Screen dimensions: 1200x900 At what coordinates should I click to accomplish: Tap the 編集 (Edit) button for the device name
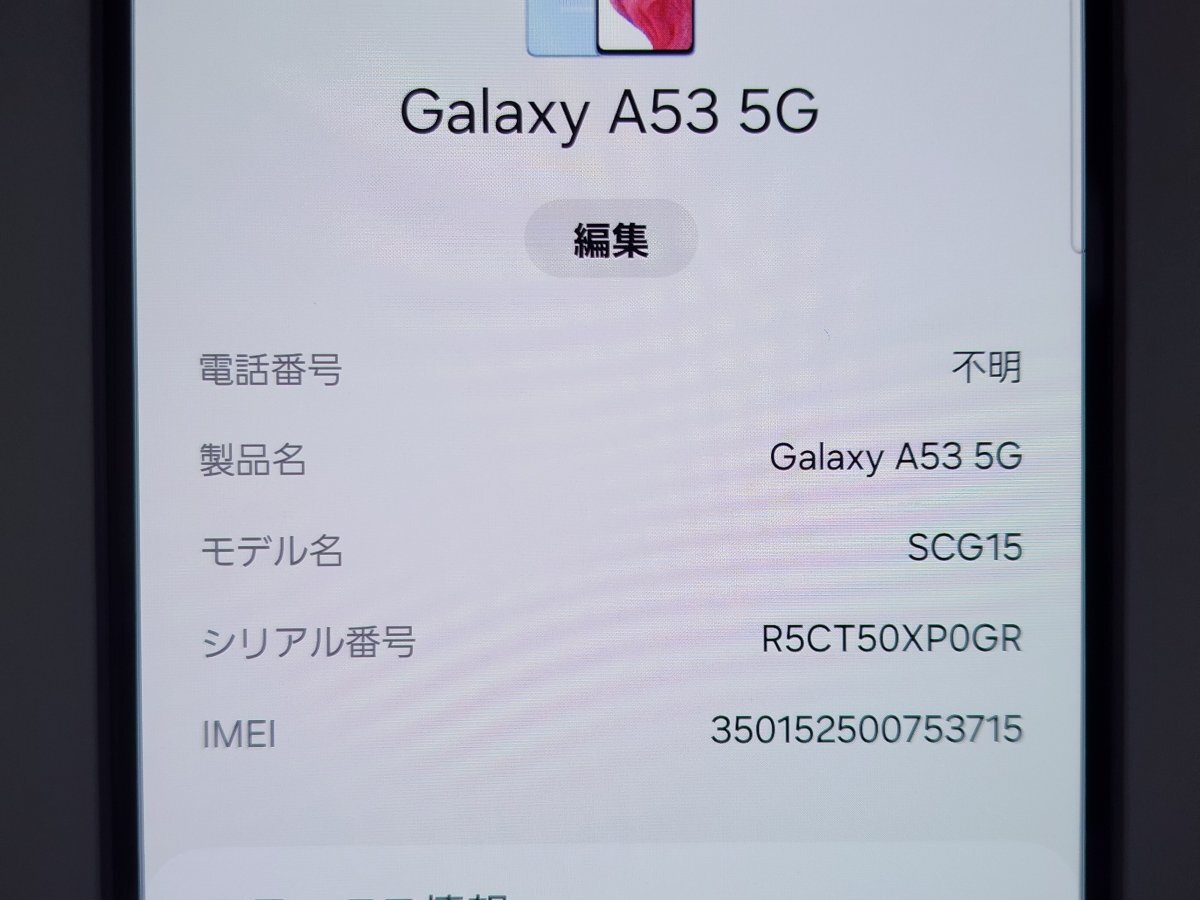tap(610, 240)
